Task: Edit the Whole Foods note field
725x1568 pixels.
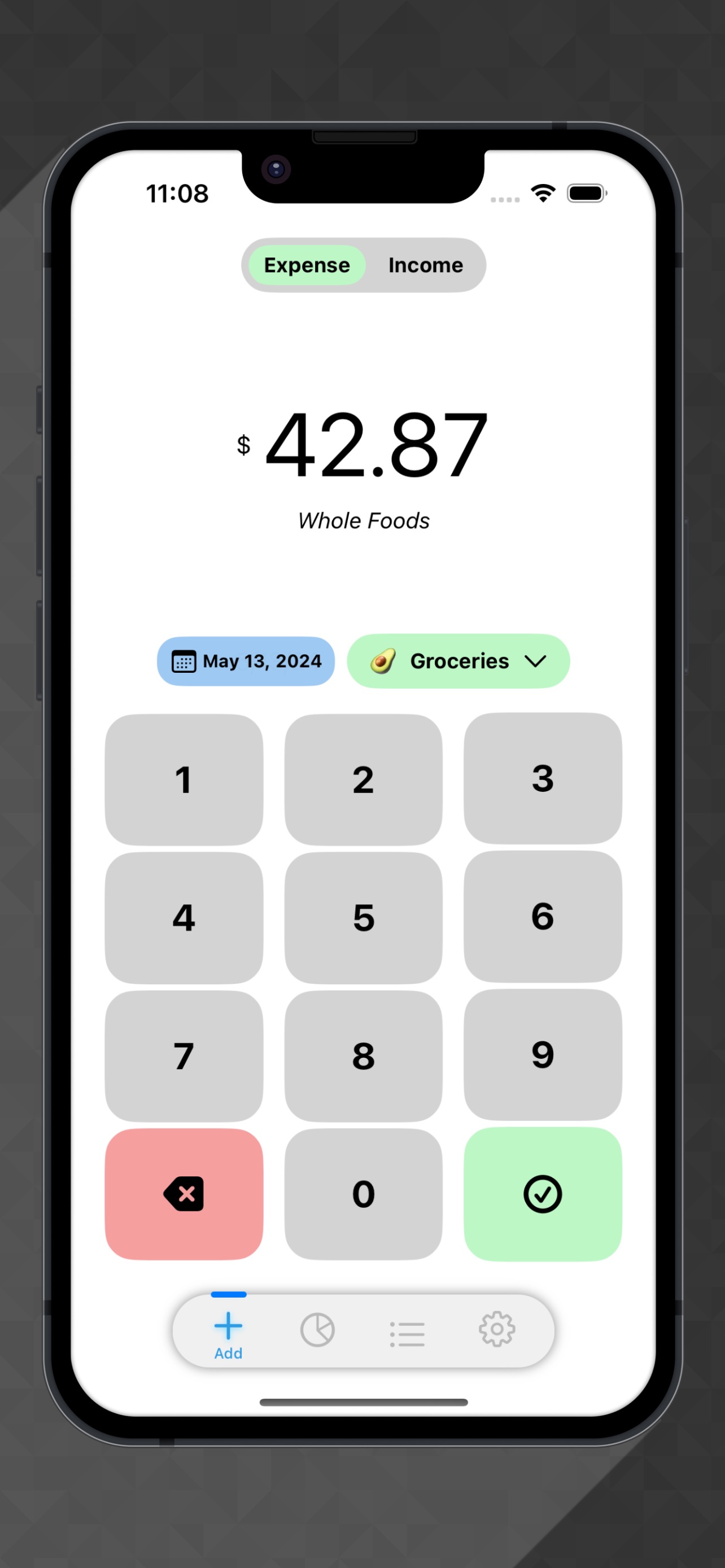Action: [x=364, y=521]
